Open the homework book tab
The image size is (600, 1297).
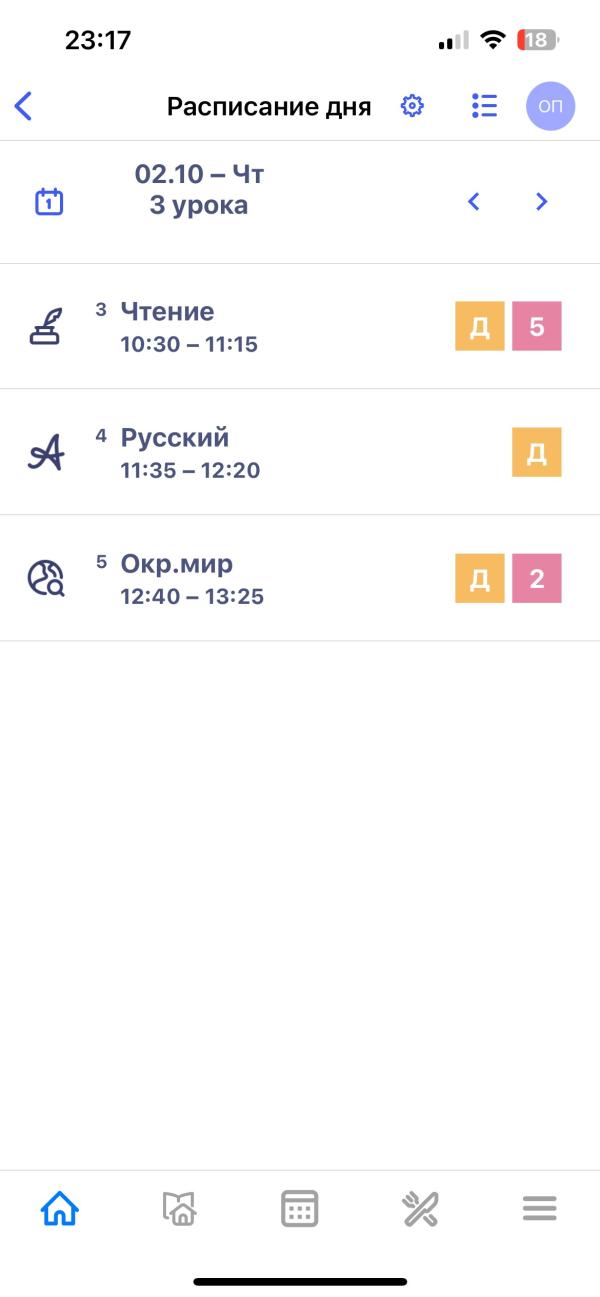(x=180, y=1209)
